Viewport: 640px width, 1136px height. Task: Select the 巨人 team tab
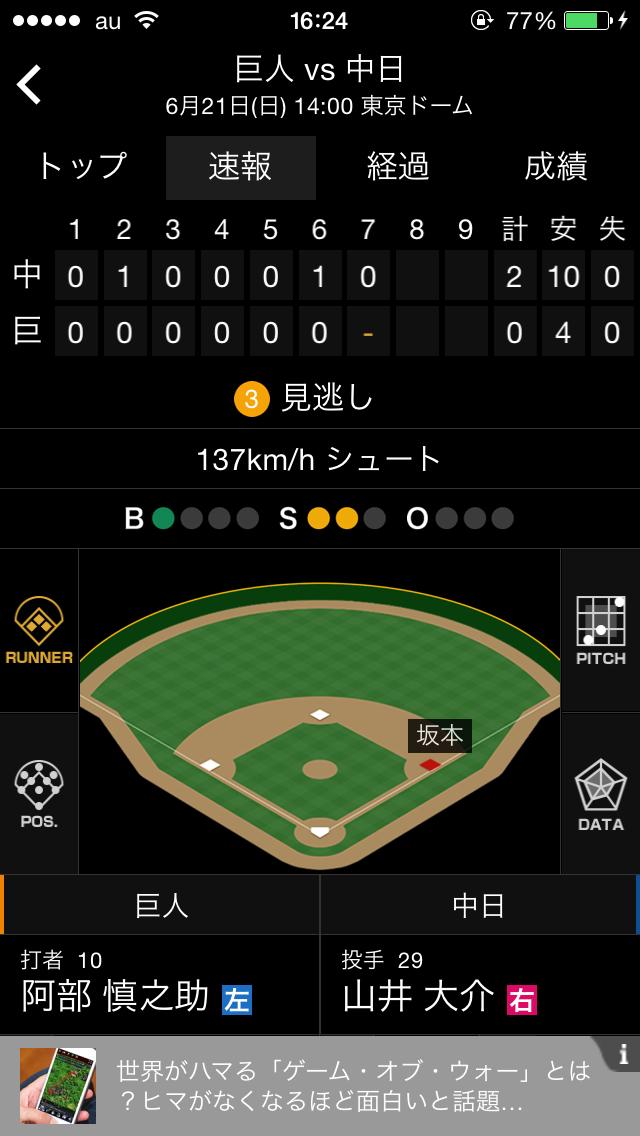pos(161,905)
